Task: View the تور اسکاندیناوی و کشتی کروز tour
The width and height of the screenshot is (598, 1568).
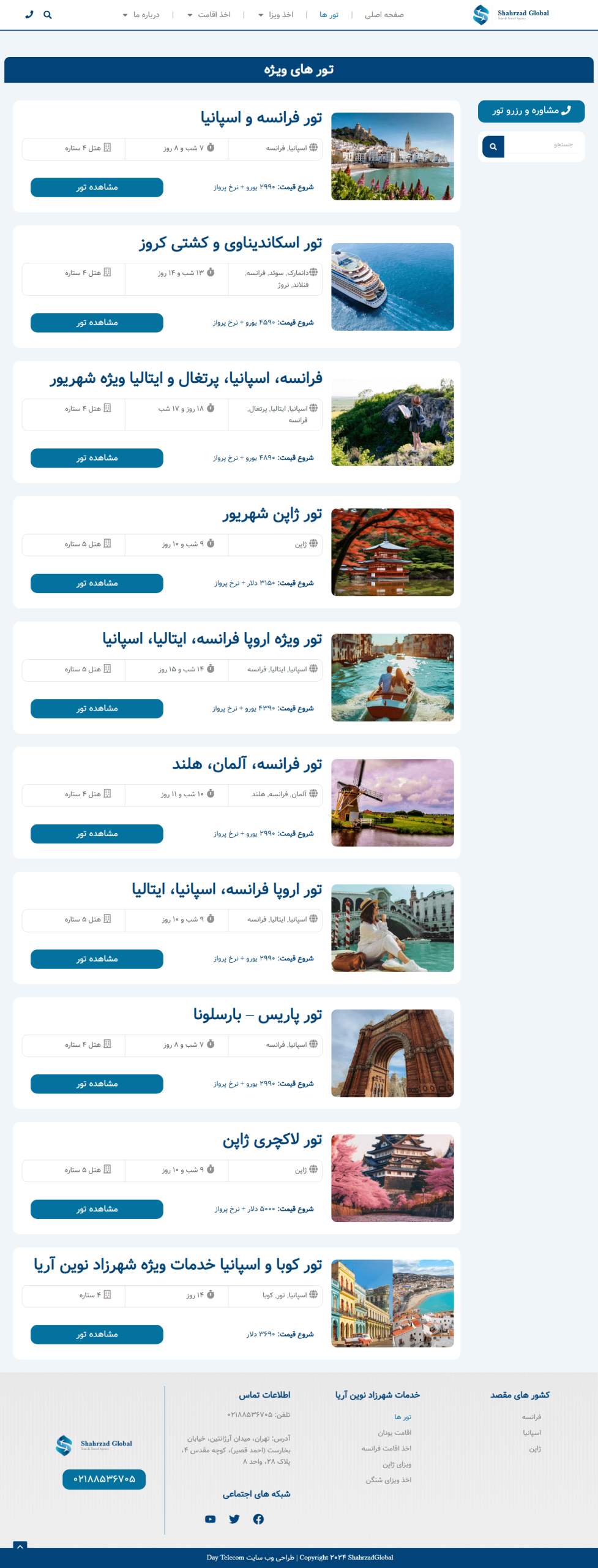Action: (x=97, y=323)
